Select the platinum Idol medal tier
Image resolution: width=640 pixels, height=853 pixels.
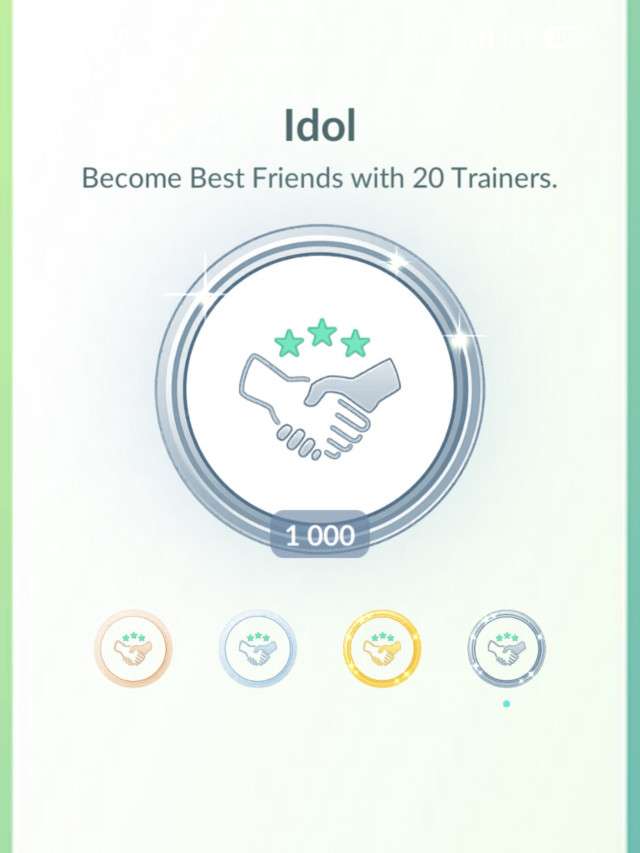coord(506,649)
